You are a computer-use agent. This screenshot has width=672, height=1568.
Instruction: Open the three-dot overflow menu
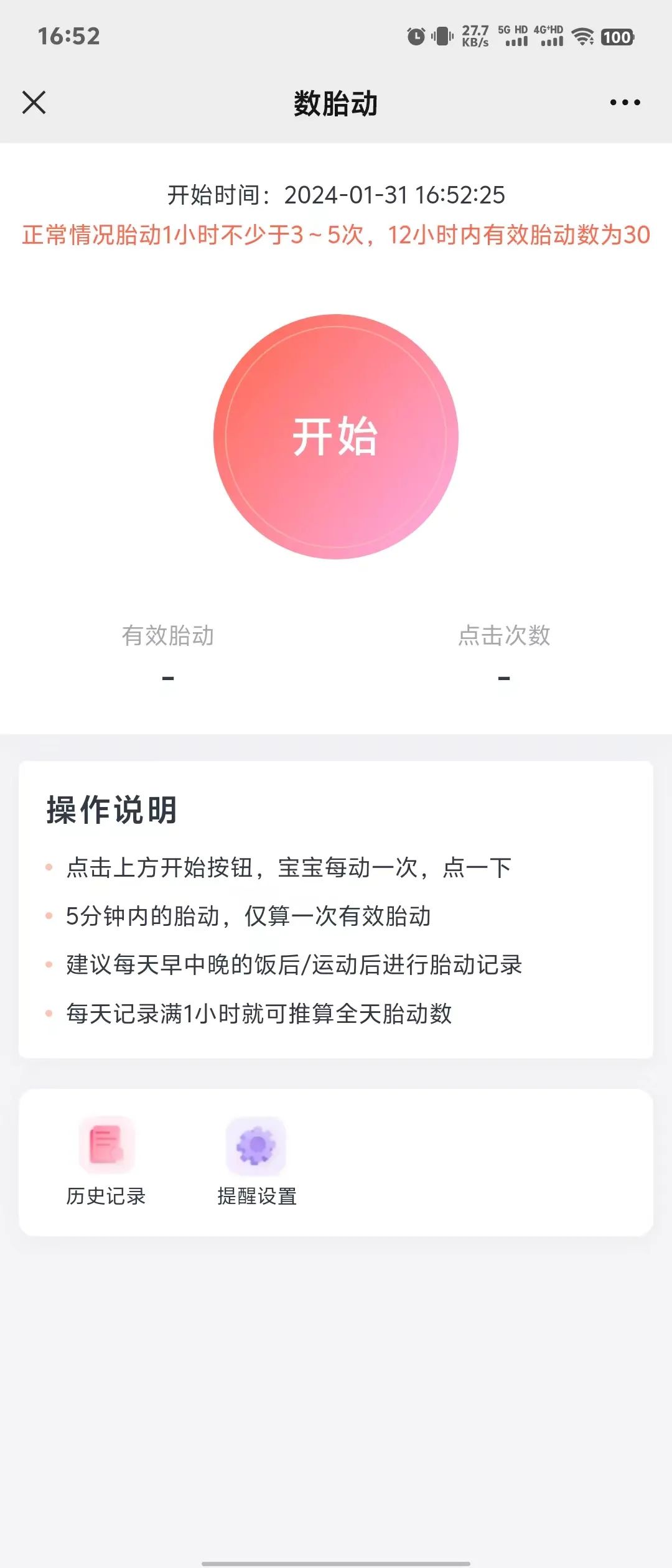click(x=625, y=103)
